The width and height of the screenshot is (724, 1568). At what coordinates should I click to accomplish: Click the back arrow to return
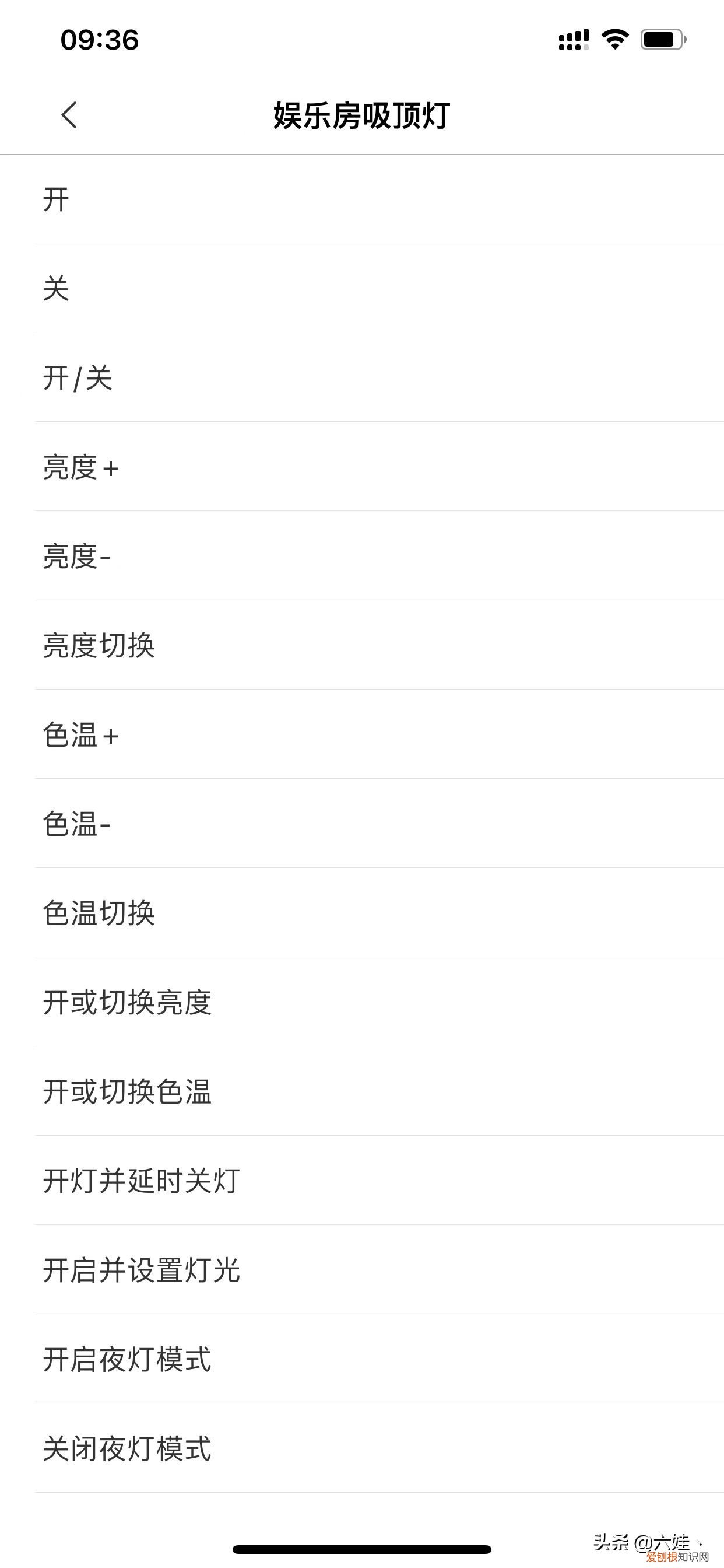(x=69, y=114)
